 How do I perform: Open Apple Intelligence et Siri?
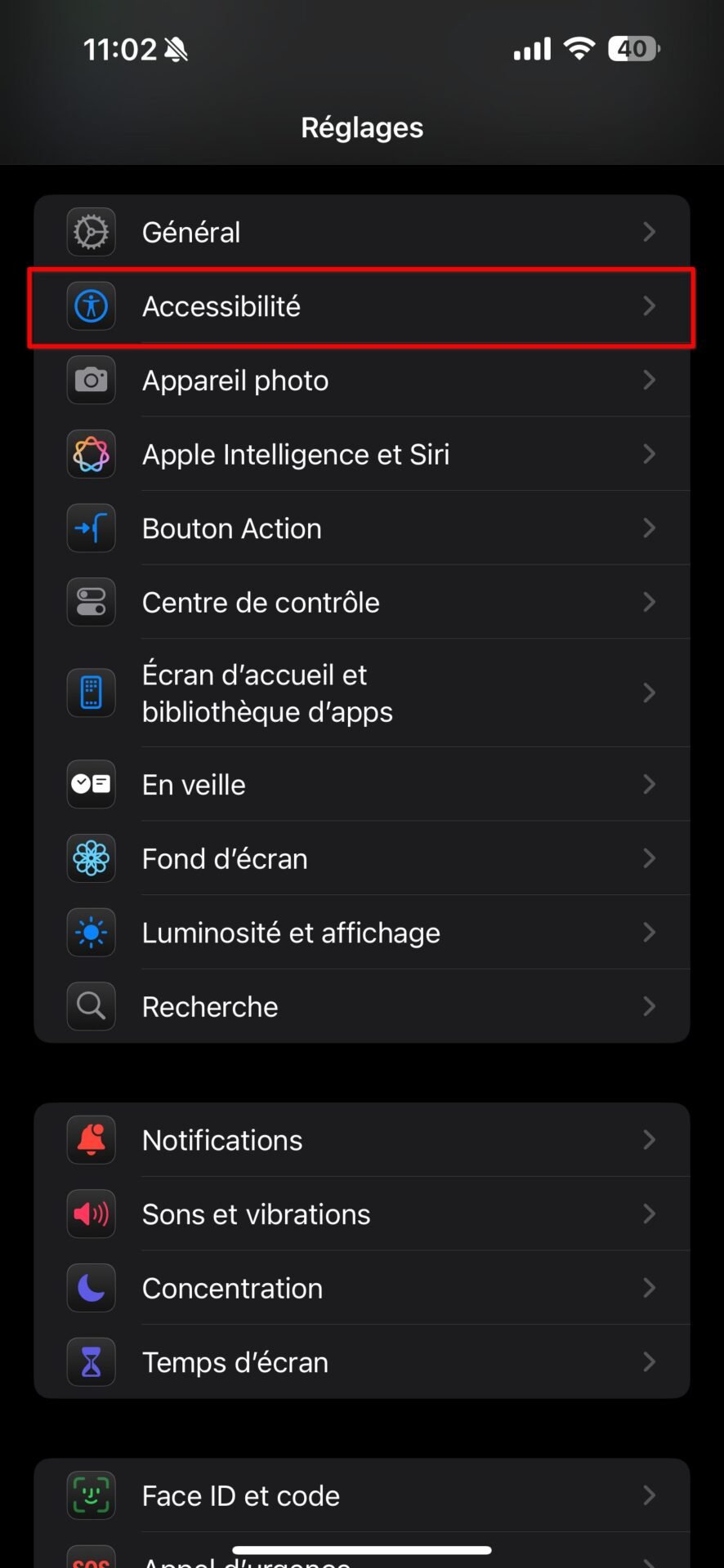pos(362,454)
